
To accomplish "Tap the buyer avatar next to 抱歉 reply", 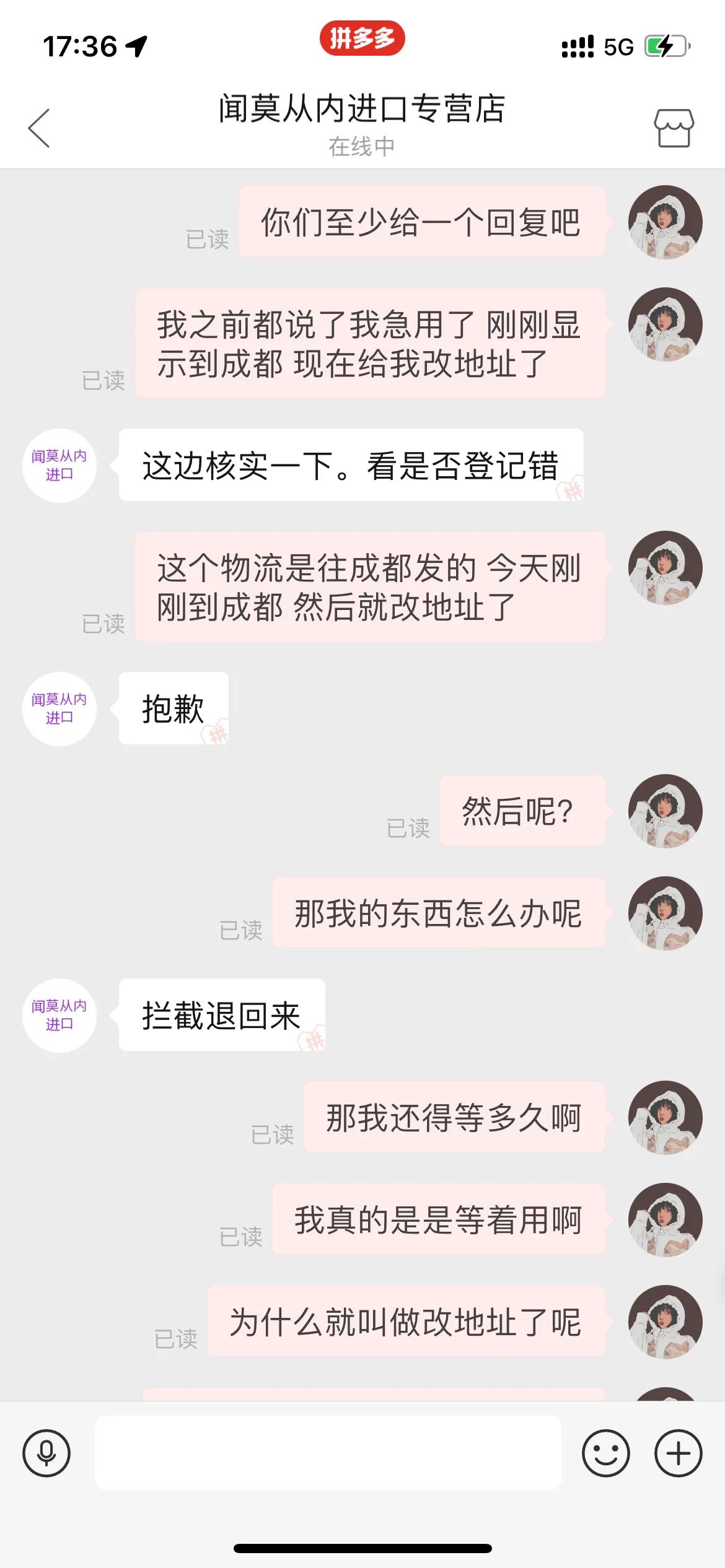I will pos(59,709).
